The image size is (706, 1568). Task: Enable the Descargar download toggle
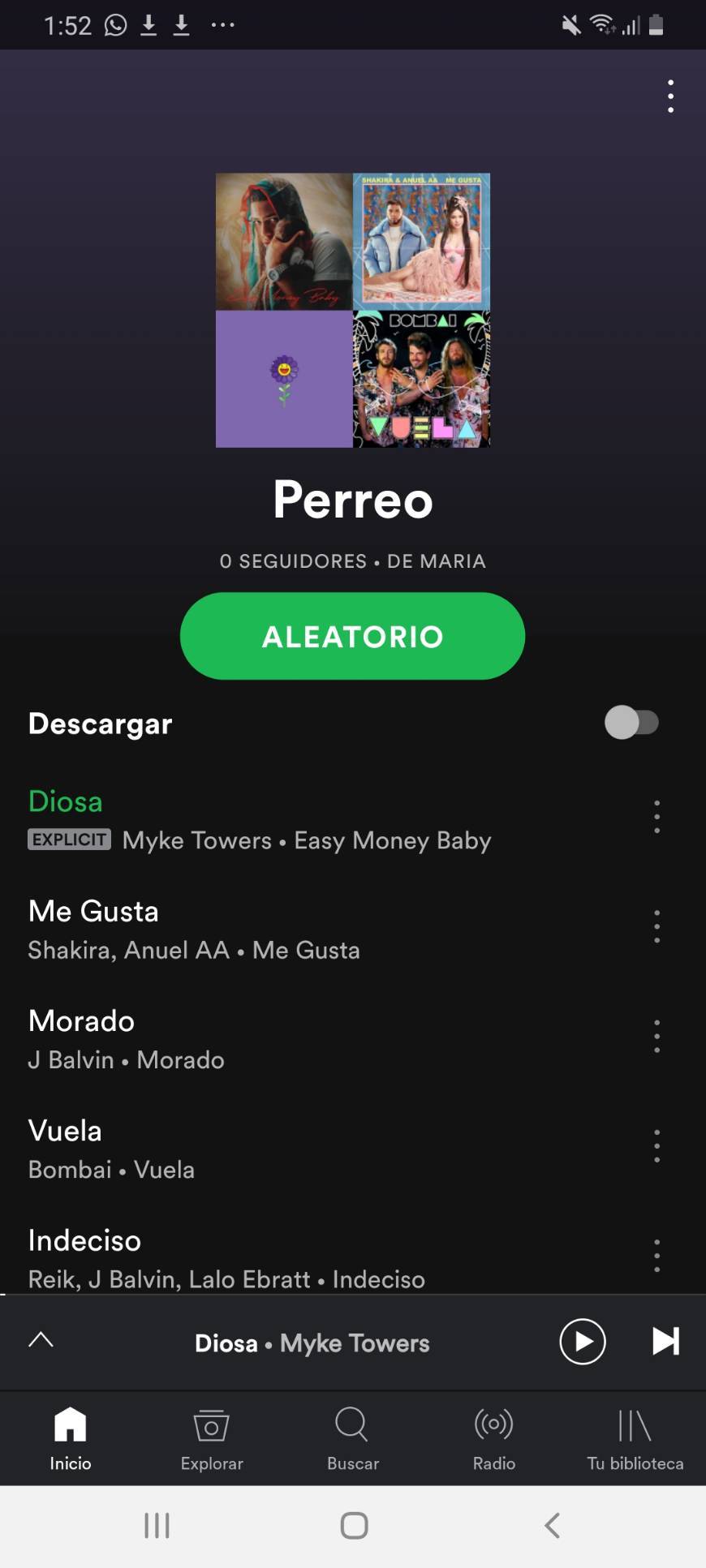coord(633,722)
